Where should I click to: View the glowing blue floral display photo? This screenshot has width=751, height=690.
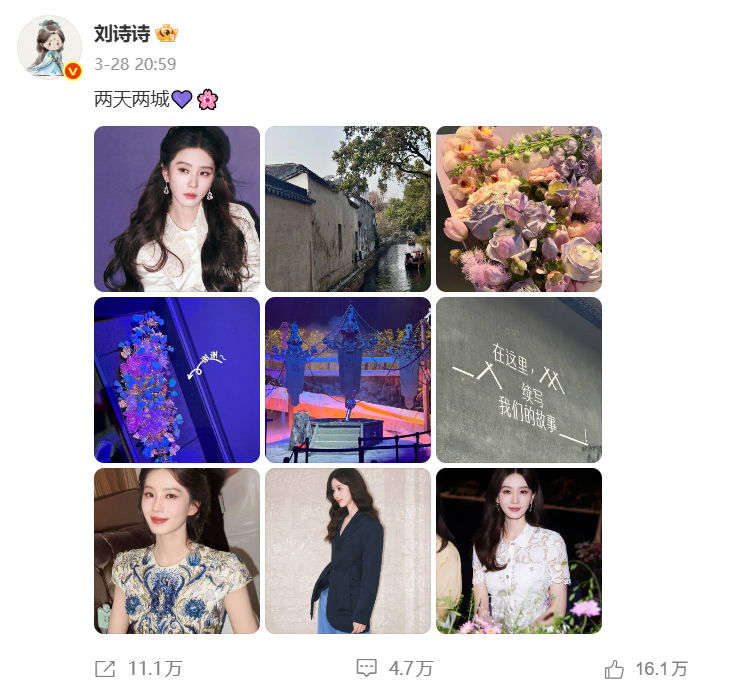click(x=177, y=380)
